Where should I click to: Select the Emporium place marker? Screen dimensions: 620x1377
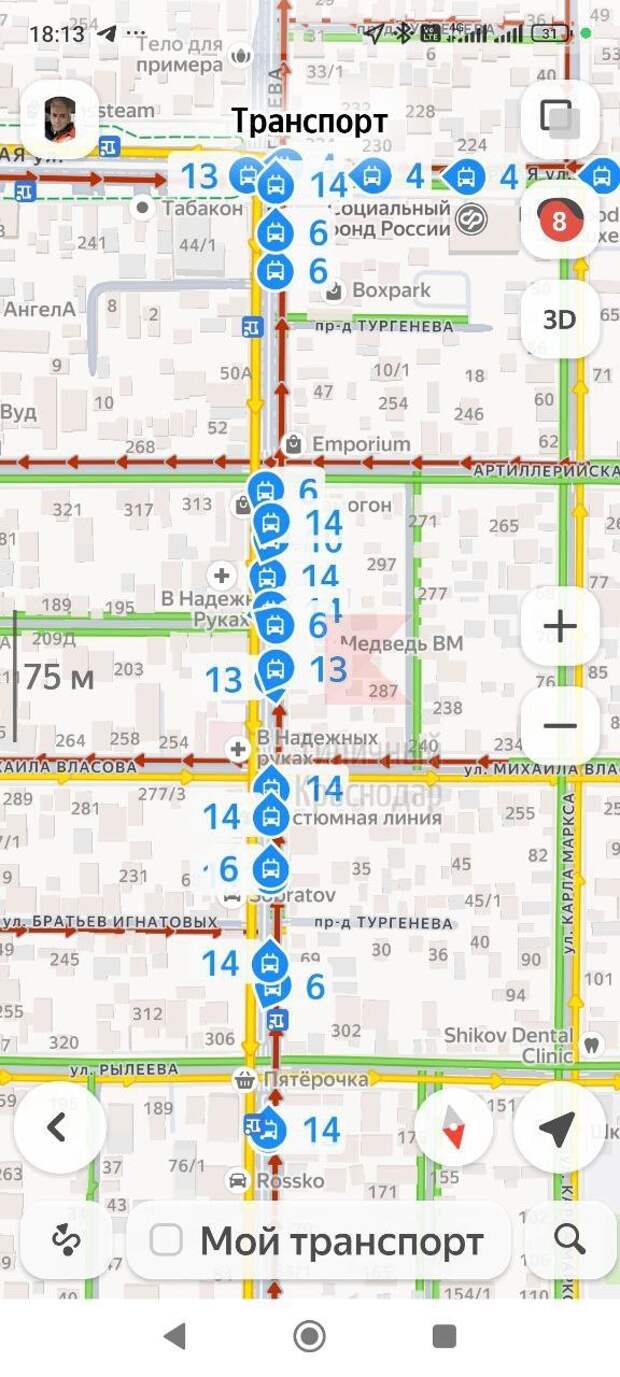(347, 444)
